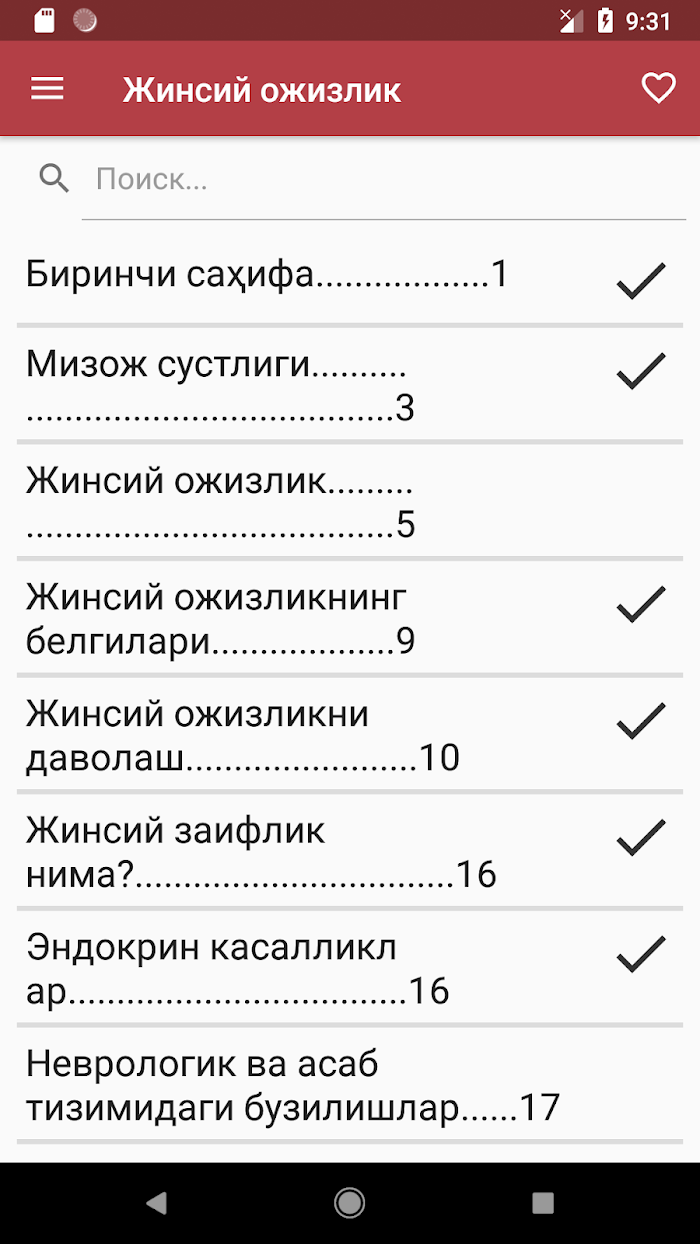
Task: Go back using system navigation
Action: coord(156,1203)
